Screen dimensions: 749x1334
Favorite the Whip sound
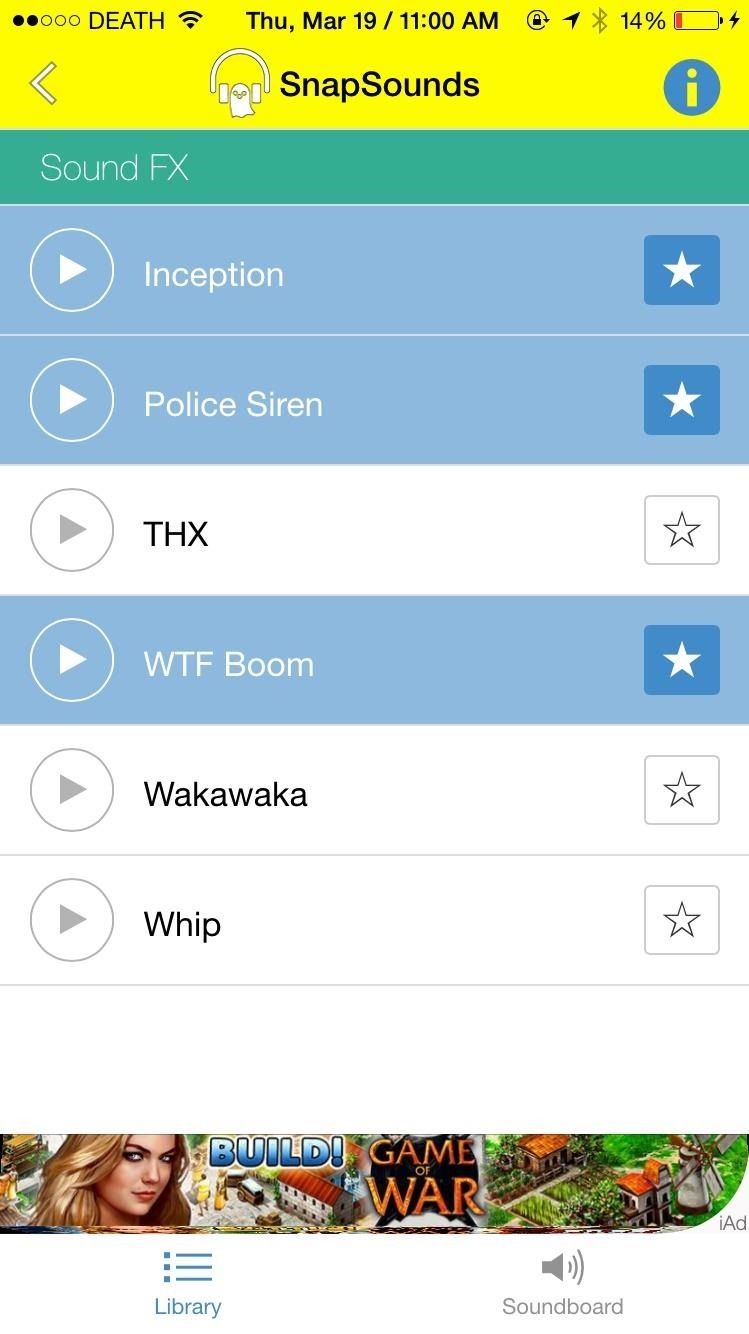pyautogui.click(x=681, y=920)
